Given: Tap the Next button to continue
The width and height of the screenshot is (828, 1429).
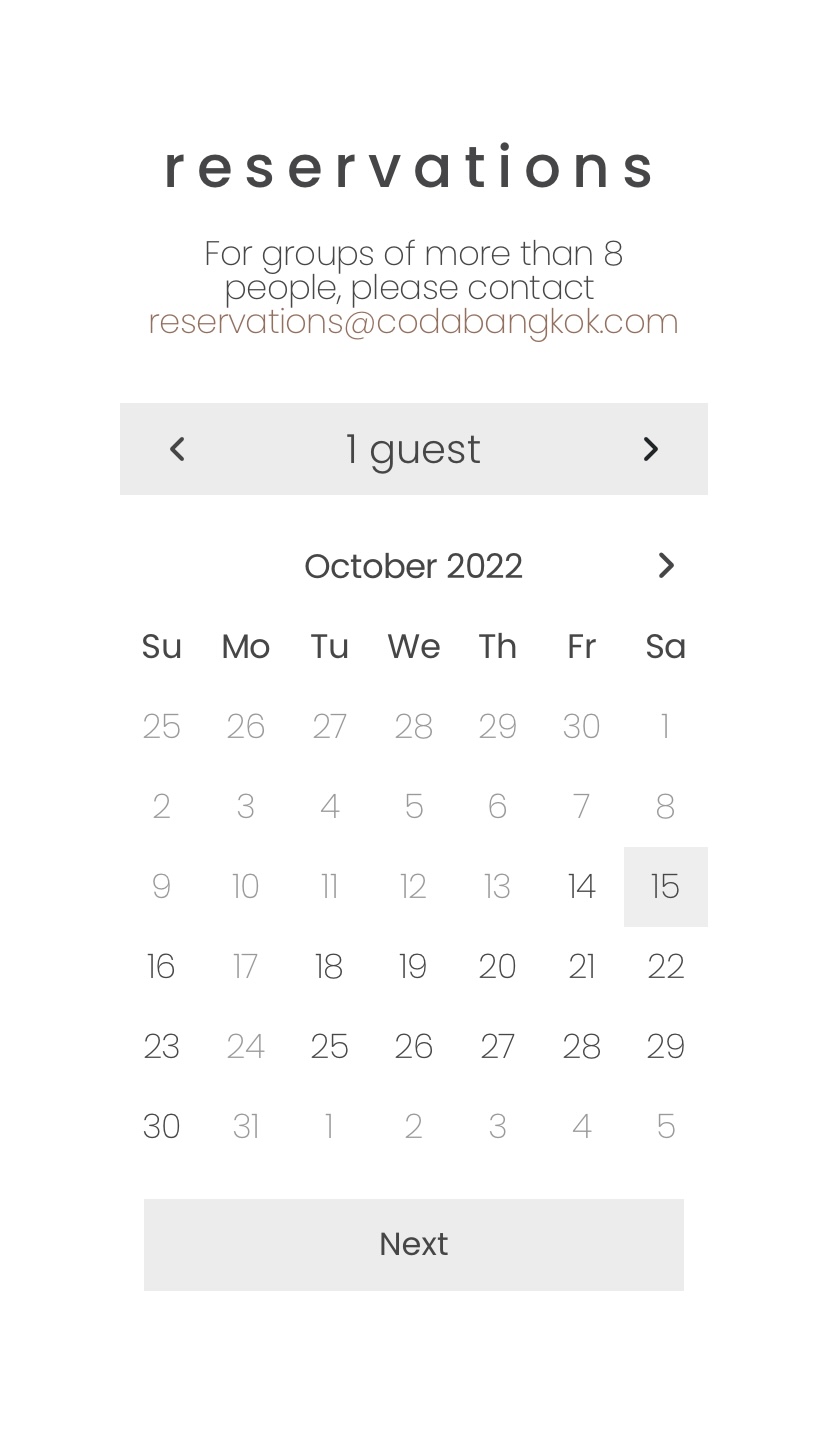Looking at the screenshot, I should tap(414, 1245).
